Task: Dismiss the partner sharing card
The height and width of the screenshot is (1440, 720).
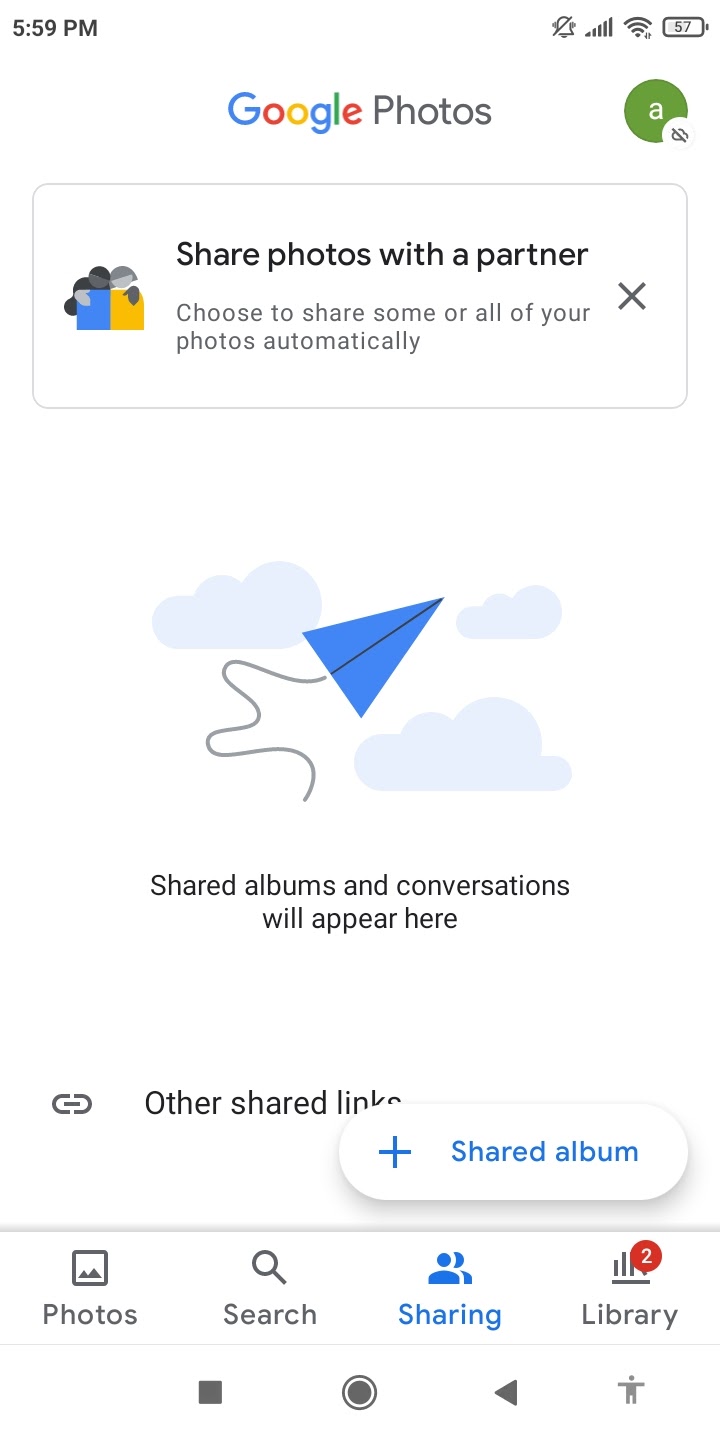Action: 632,296
